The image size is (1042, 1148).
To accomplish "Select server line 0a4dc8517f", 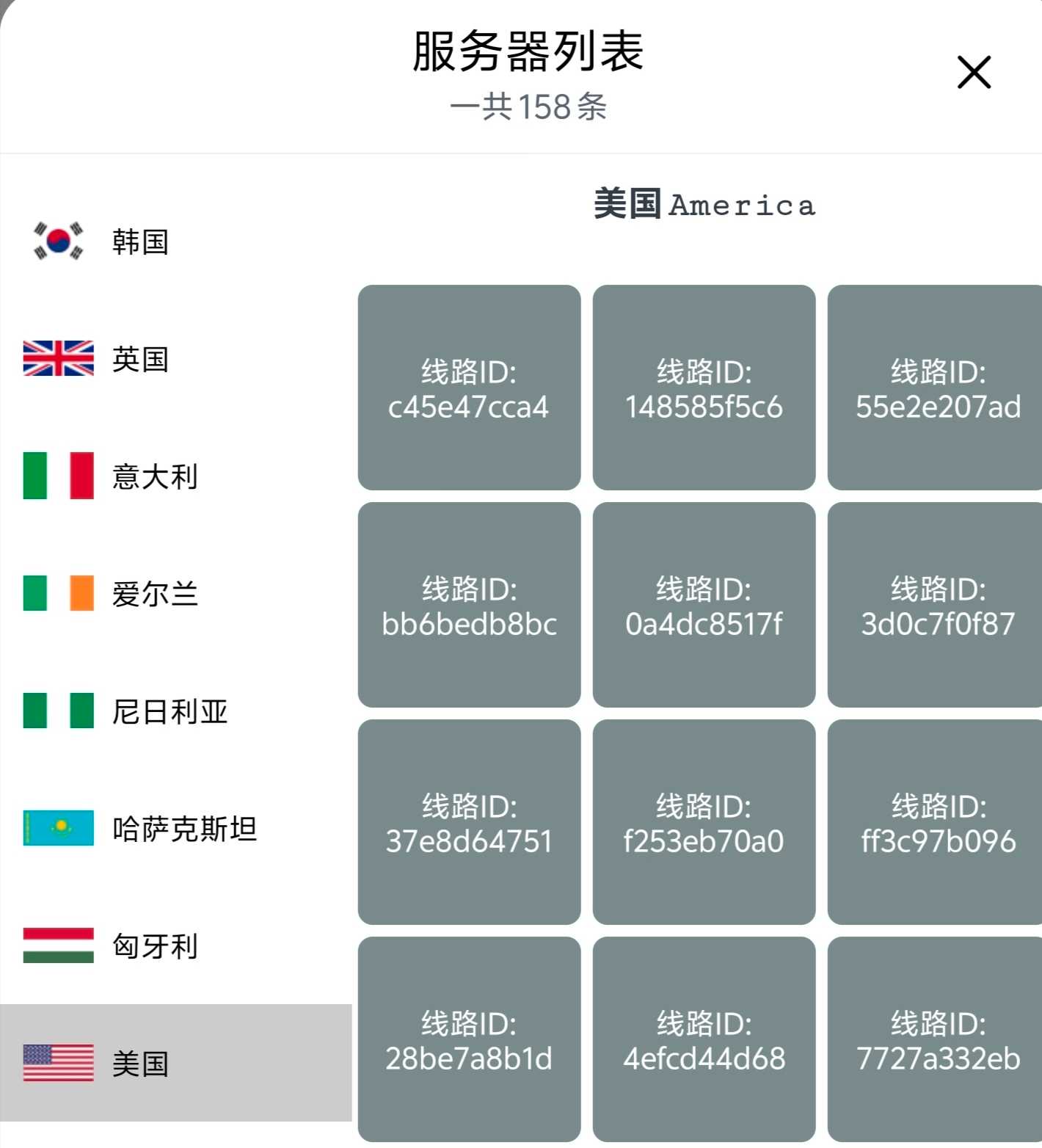I will pos(704,605).
